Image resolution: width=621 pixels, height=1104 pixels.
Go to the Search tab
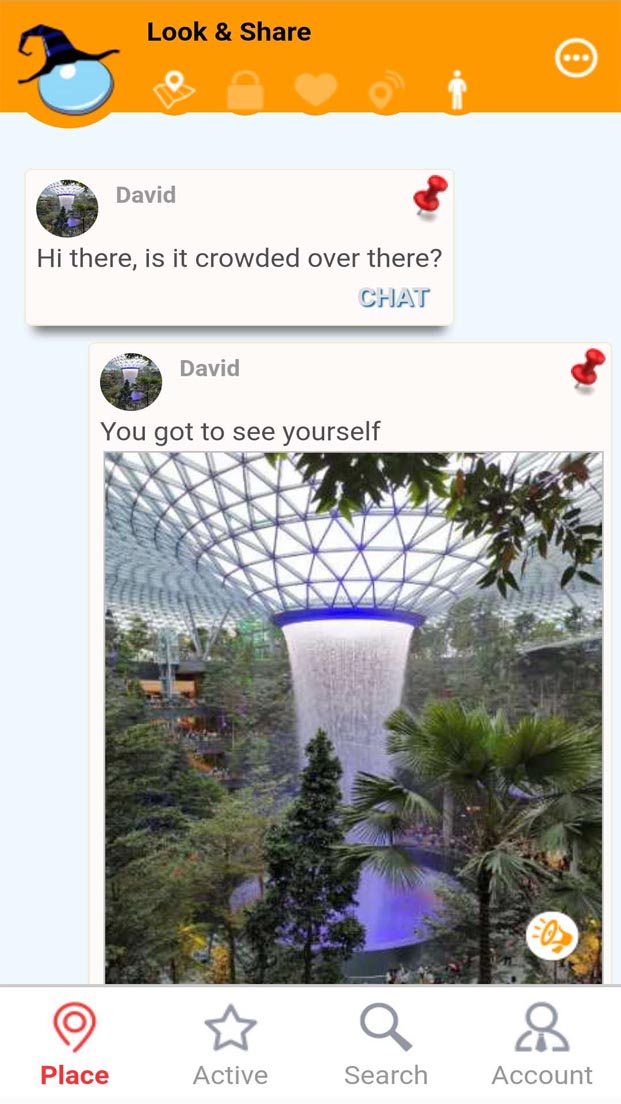click(x=386, y=1046)
